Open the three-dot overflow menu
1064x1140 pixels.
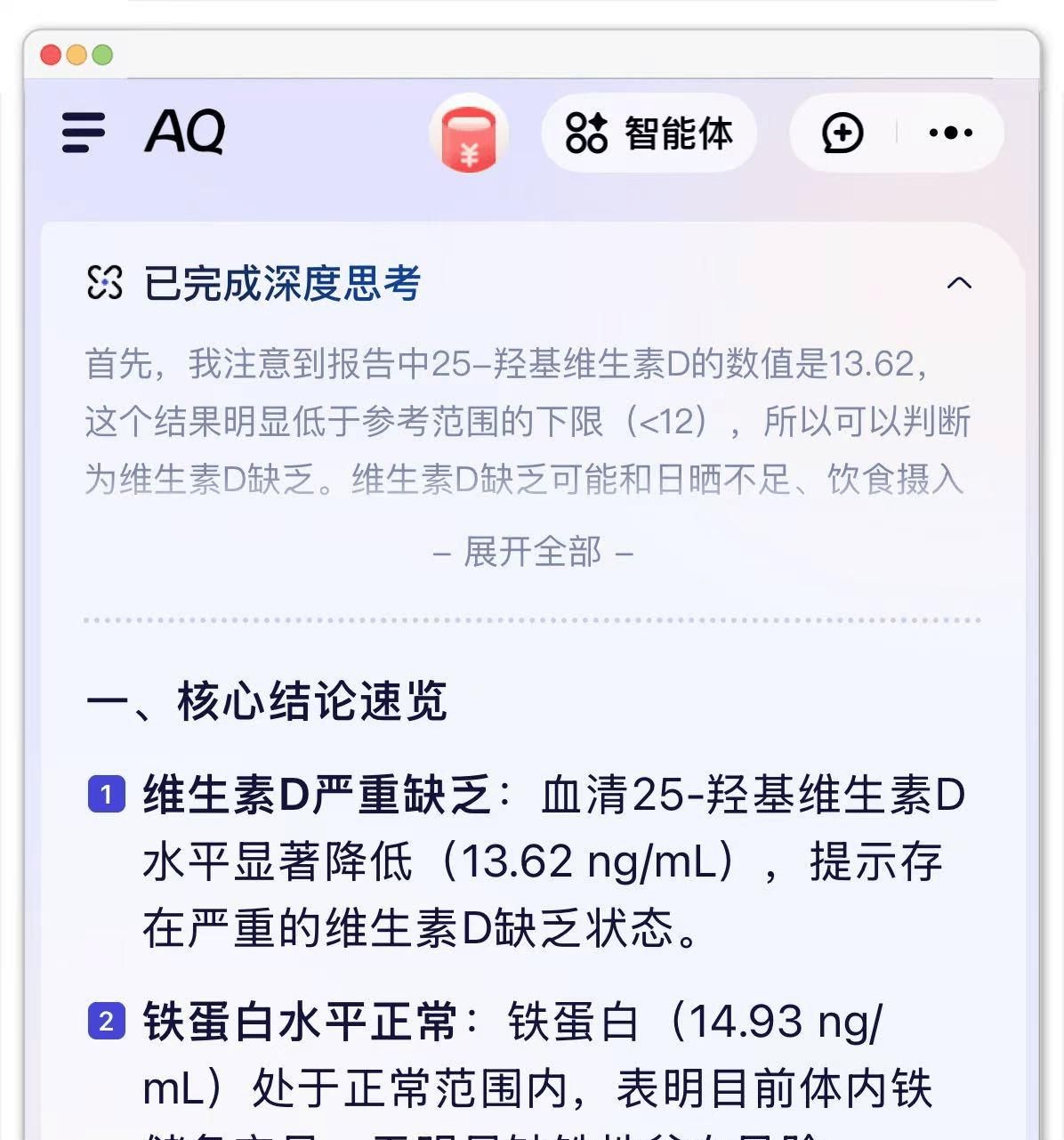point(950,133)
